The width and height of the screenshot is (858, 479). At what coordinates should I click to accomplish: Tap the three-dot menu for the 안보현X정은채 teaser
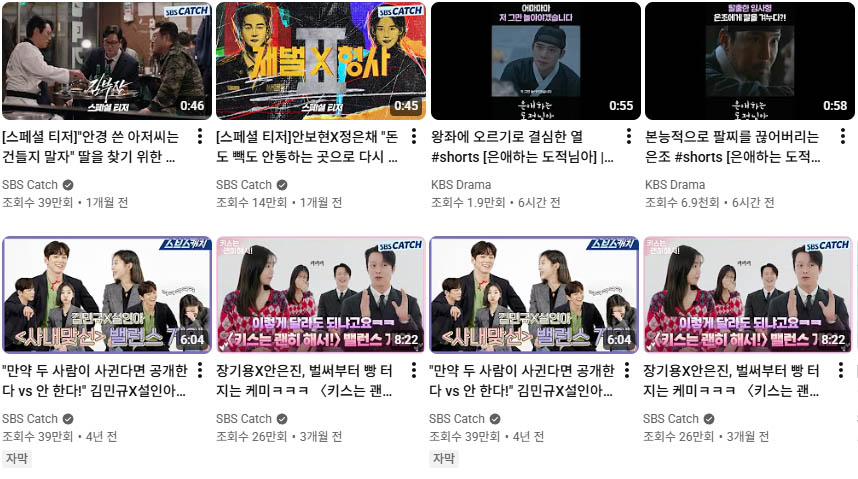(414, 137)
